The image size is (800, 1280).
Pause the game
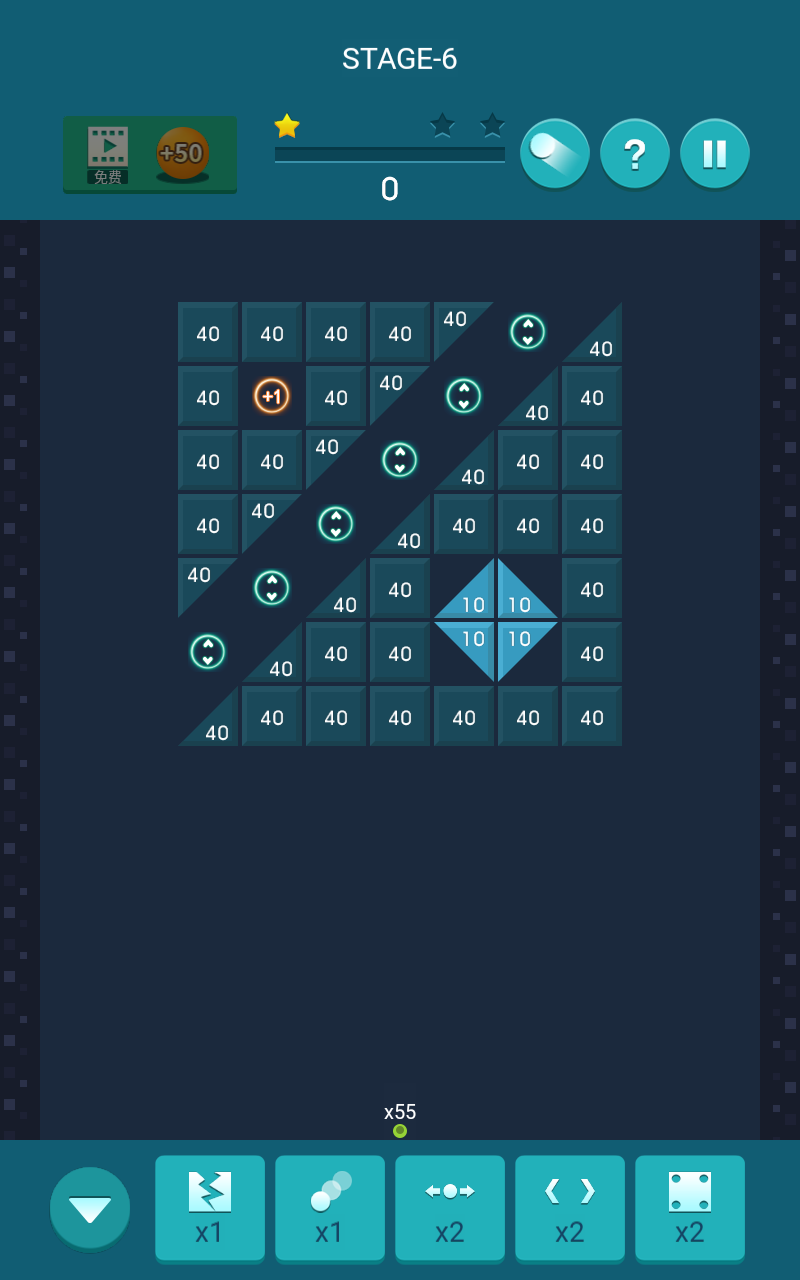click(x=715, y=154)
